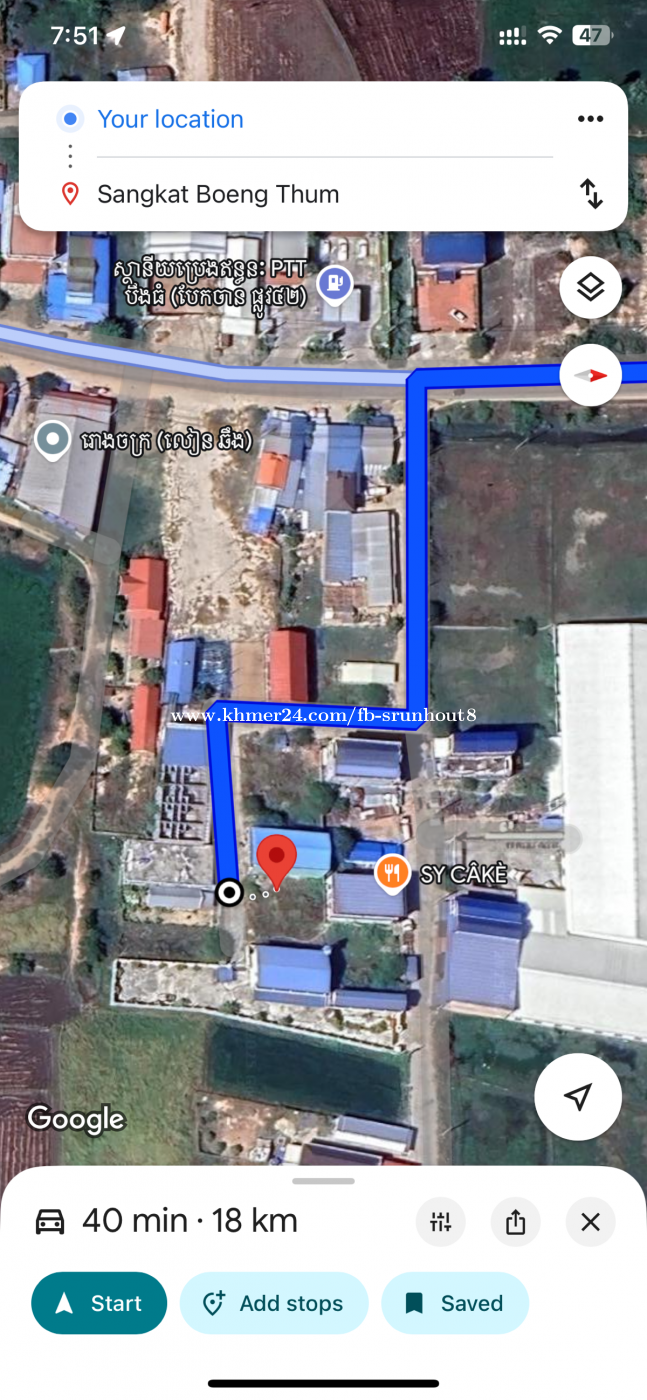
Task: Swap start and destination
Action: click(591, 193)
